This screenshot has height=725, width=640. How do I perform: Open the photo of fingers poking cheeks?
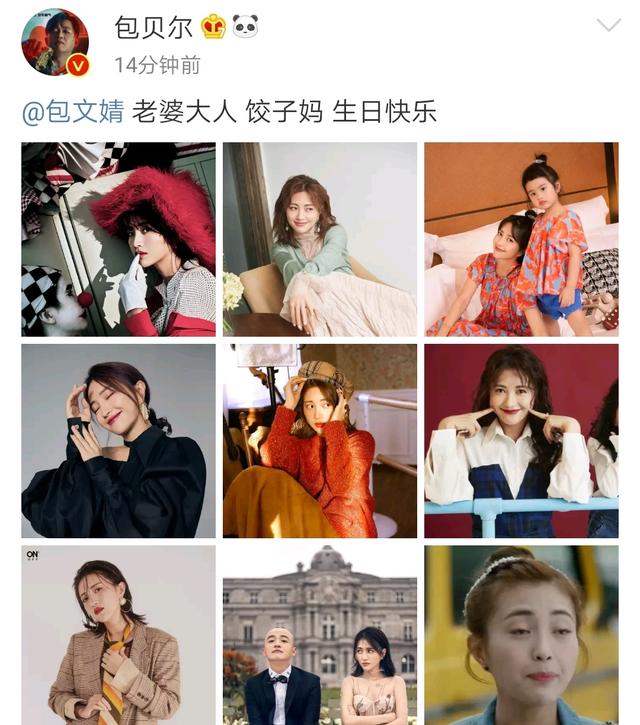(x=521, y=441)
